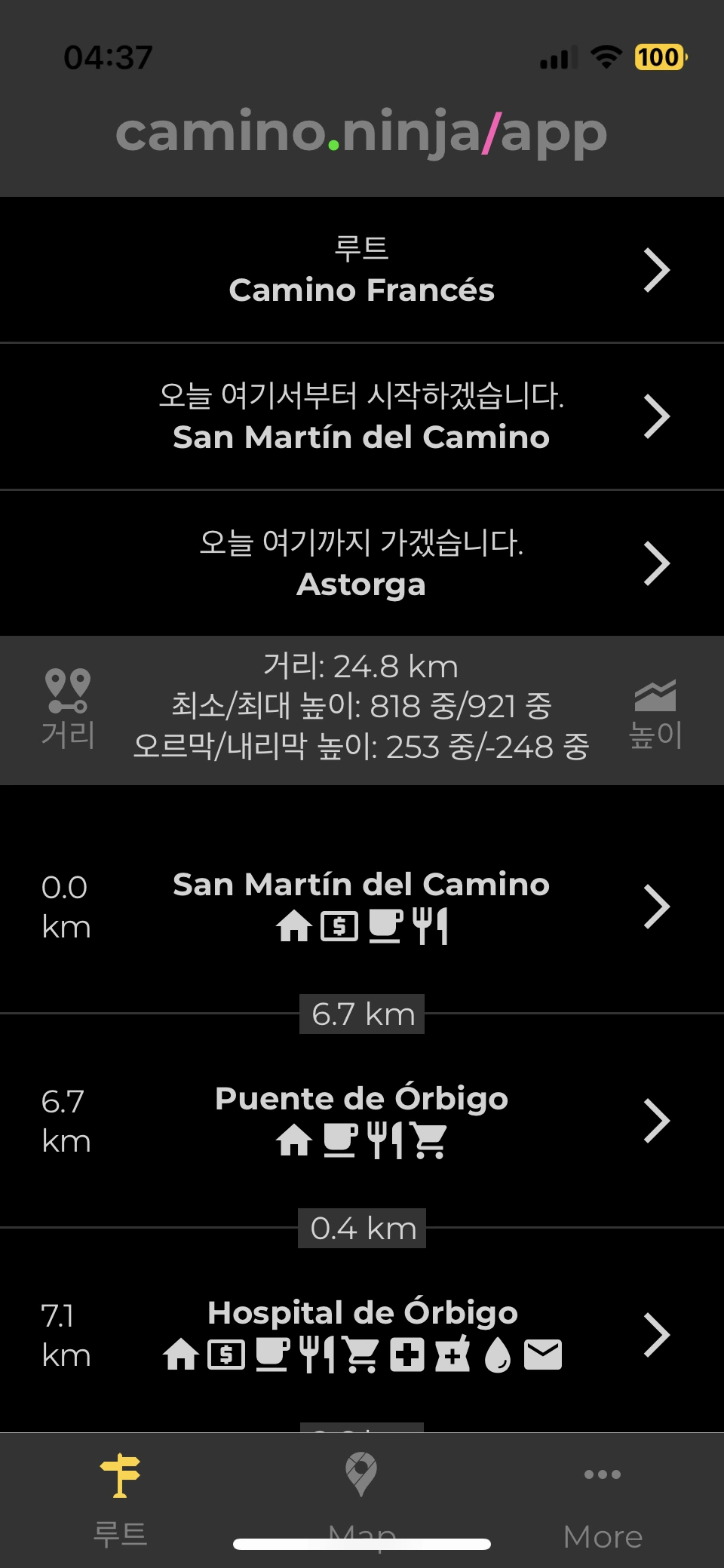
Task: Switch to the 루트 tab
Action: 121,1499
